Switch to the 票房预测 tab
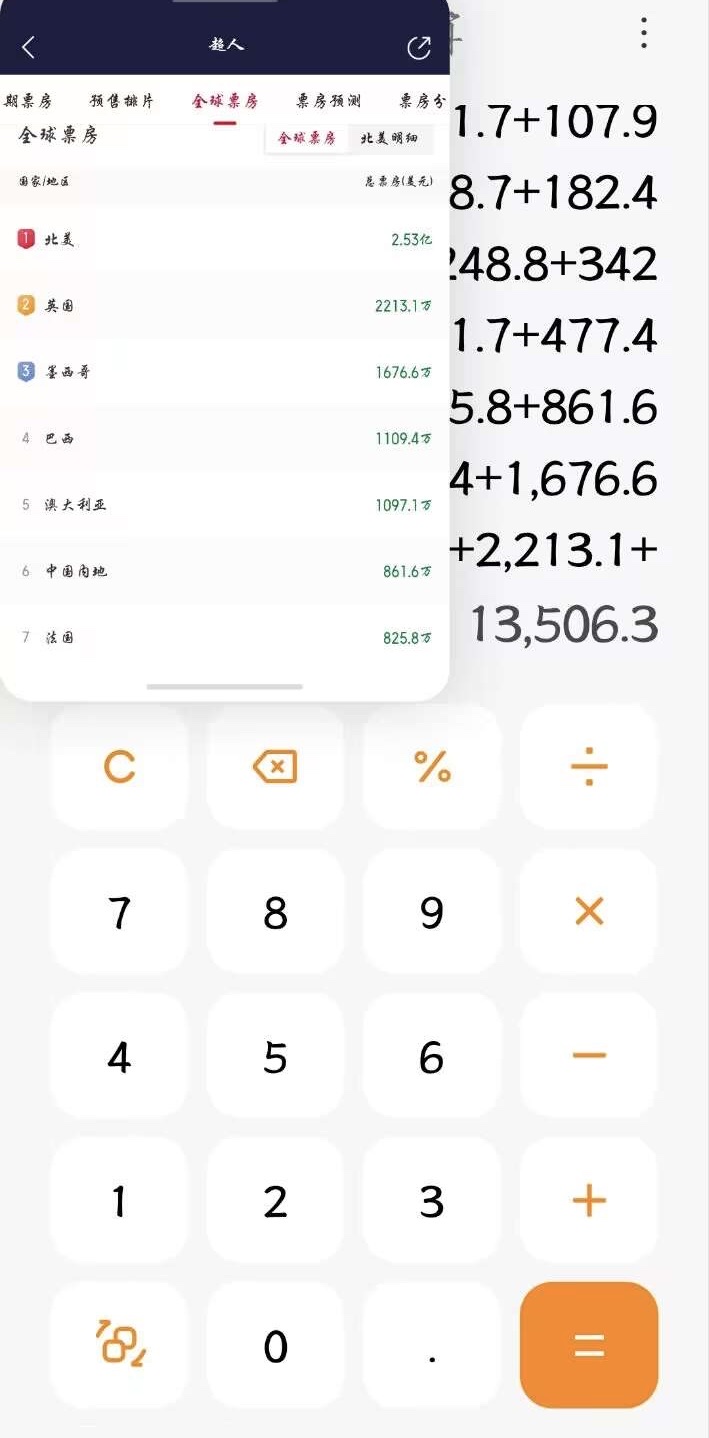 328,101
